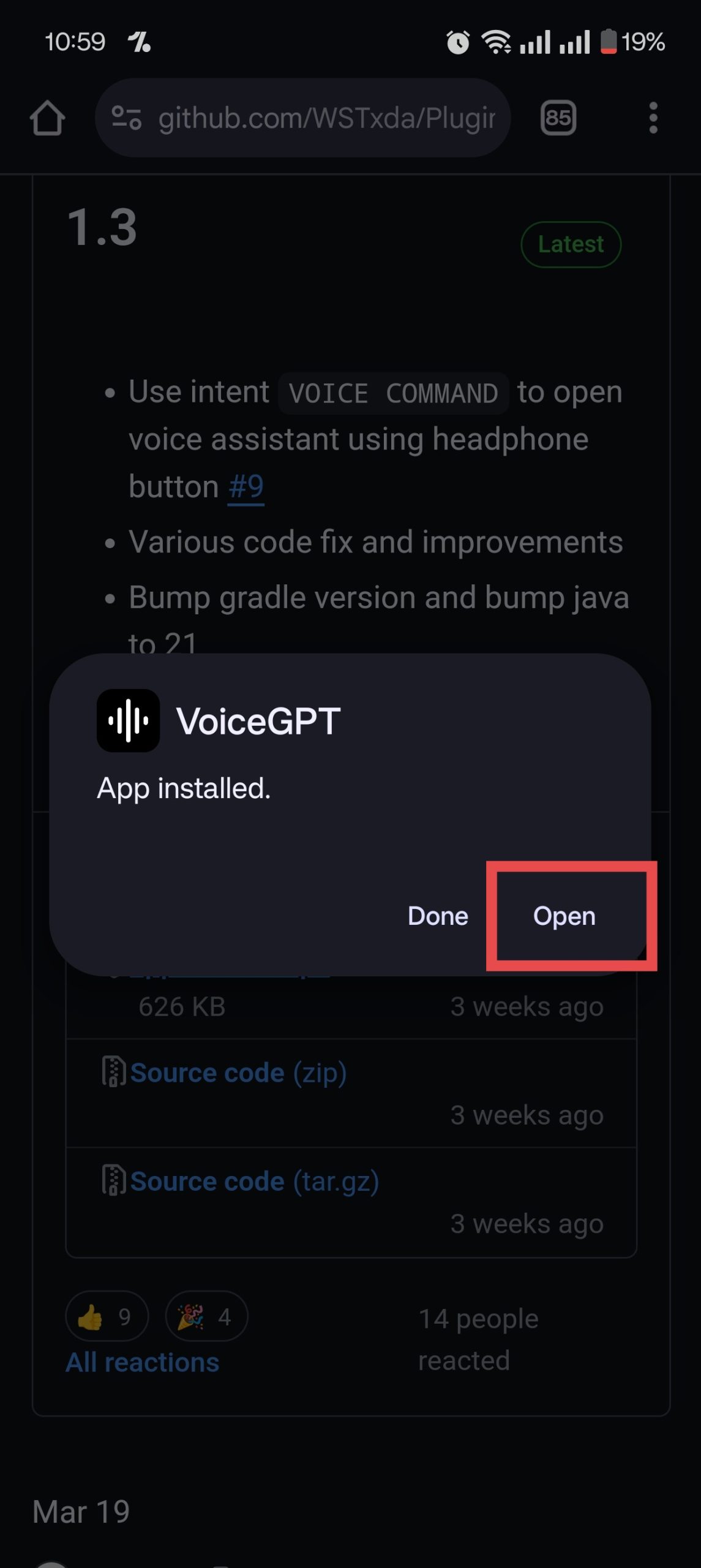Viewport: 701px width, 1568px height.
Task: Tap Done in the install dialog
Action: (438, 916)
